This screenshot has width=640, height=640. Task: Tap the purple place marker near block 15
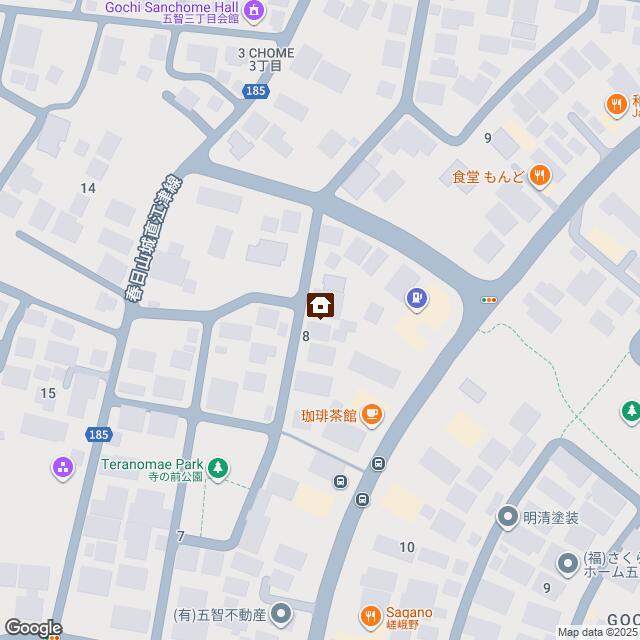[x=62, y=467]
